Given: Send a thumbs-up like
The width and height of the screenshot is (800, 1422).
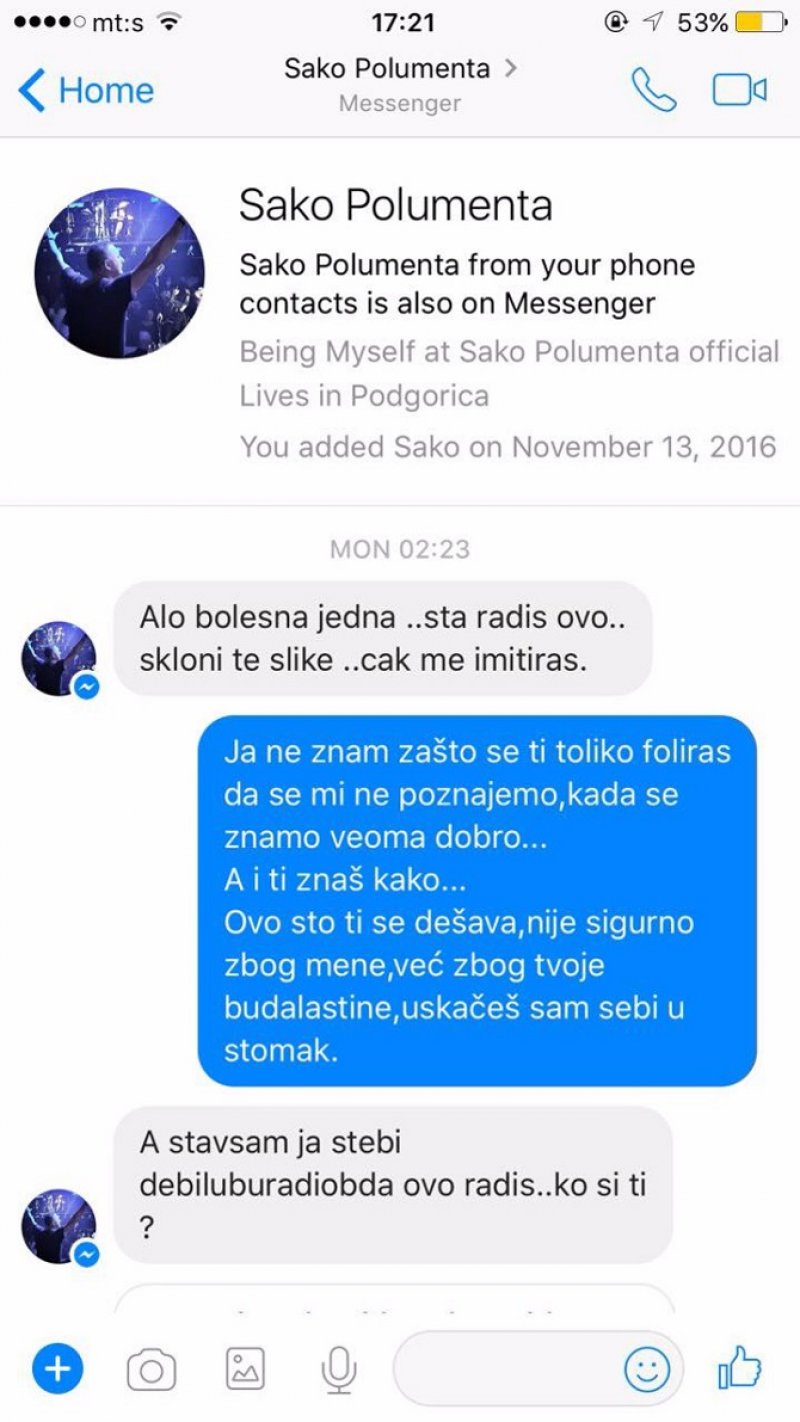Looking at the screenshot, I should tap(741, 1367).
